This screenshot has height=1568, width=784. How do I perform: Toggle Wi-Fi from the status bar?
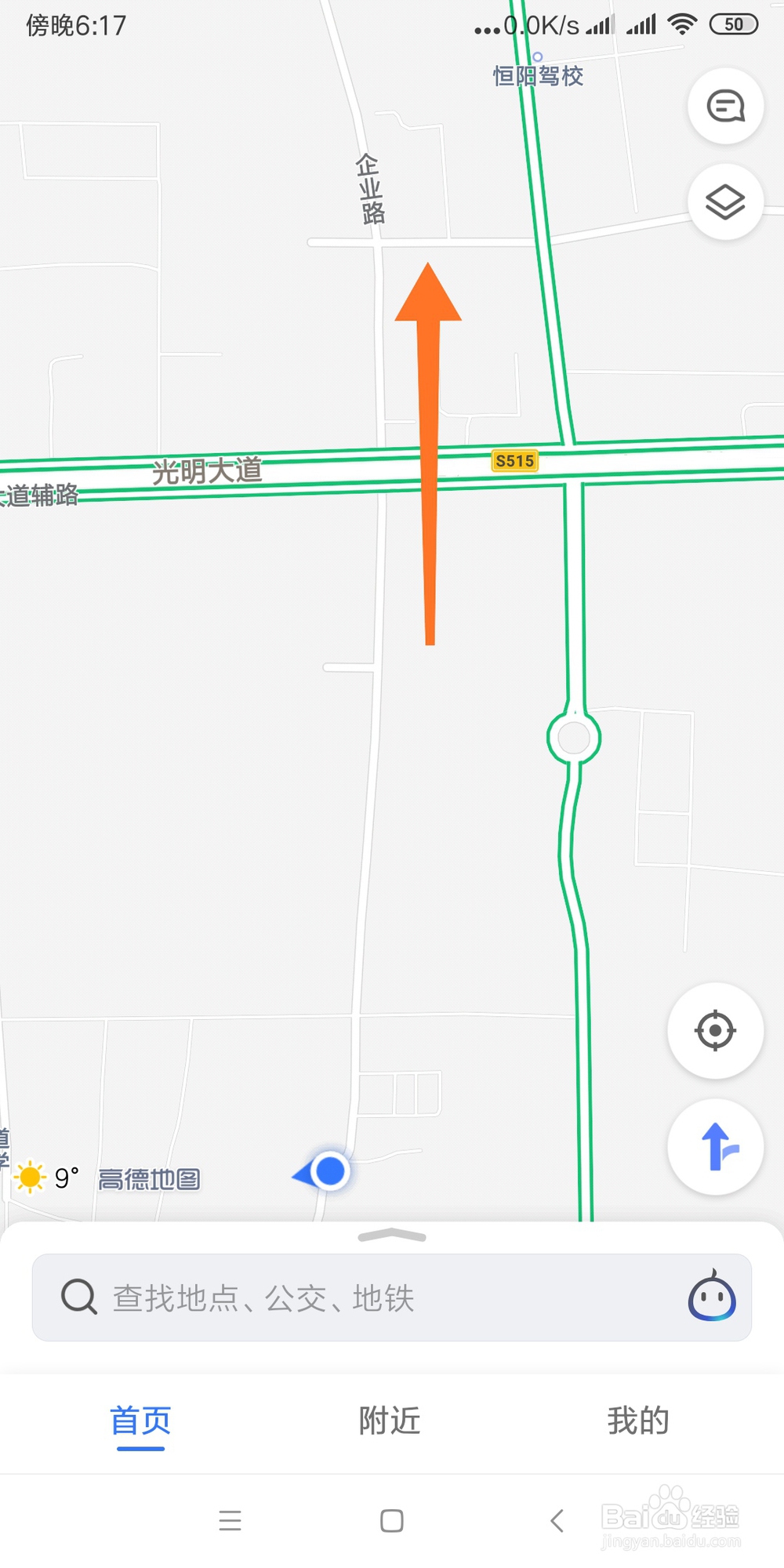click(x=681, y=24)
